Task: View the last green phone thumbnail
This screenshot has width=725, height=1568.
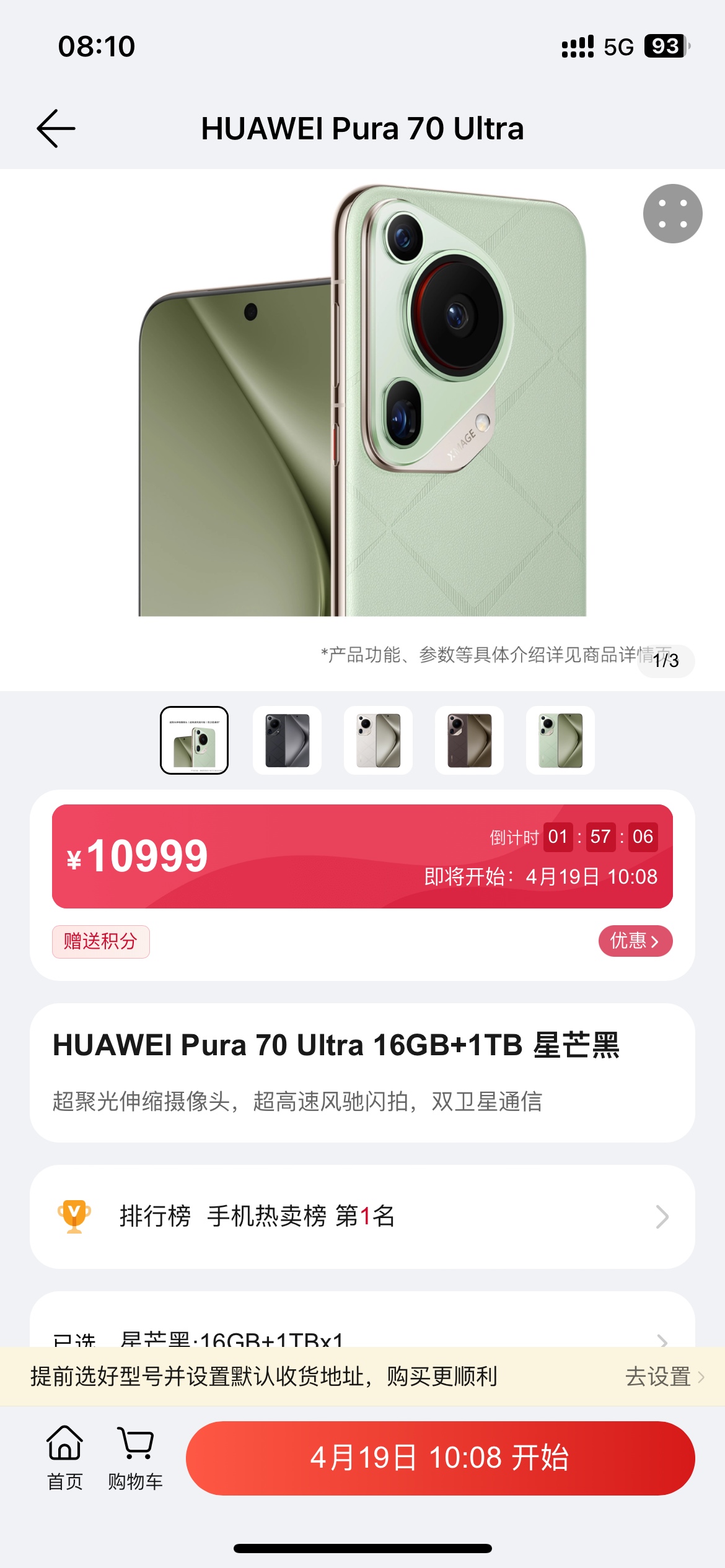Action: click(560, 740)
